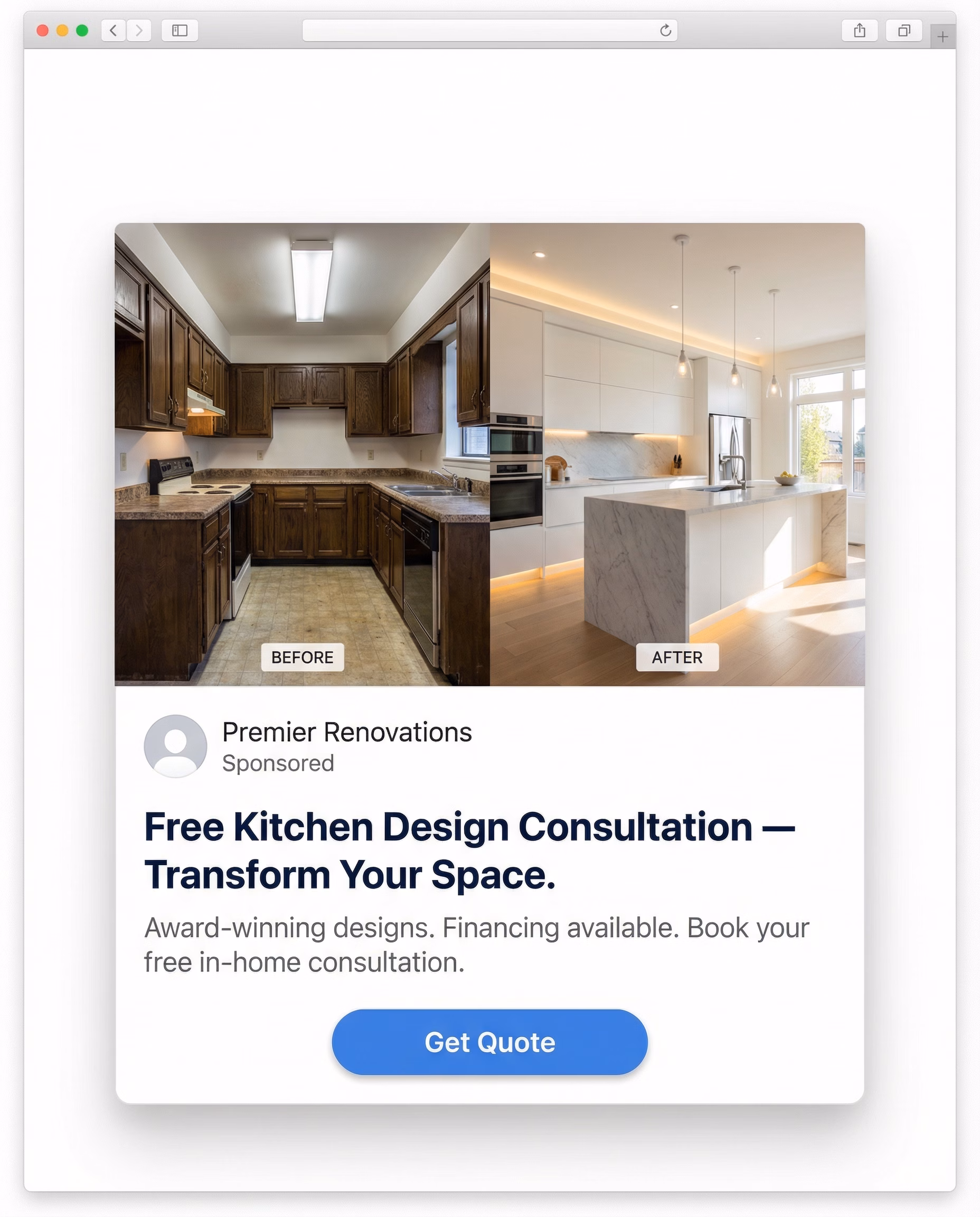Reload the current page
This screenshot has width=980, height=1217.
click(x=665, y=31)
